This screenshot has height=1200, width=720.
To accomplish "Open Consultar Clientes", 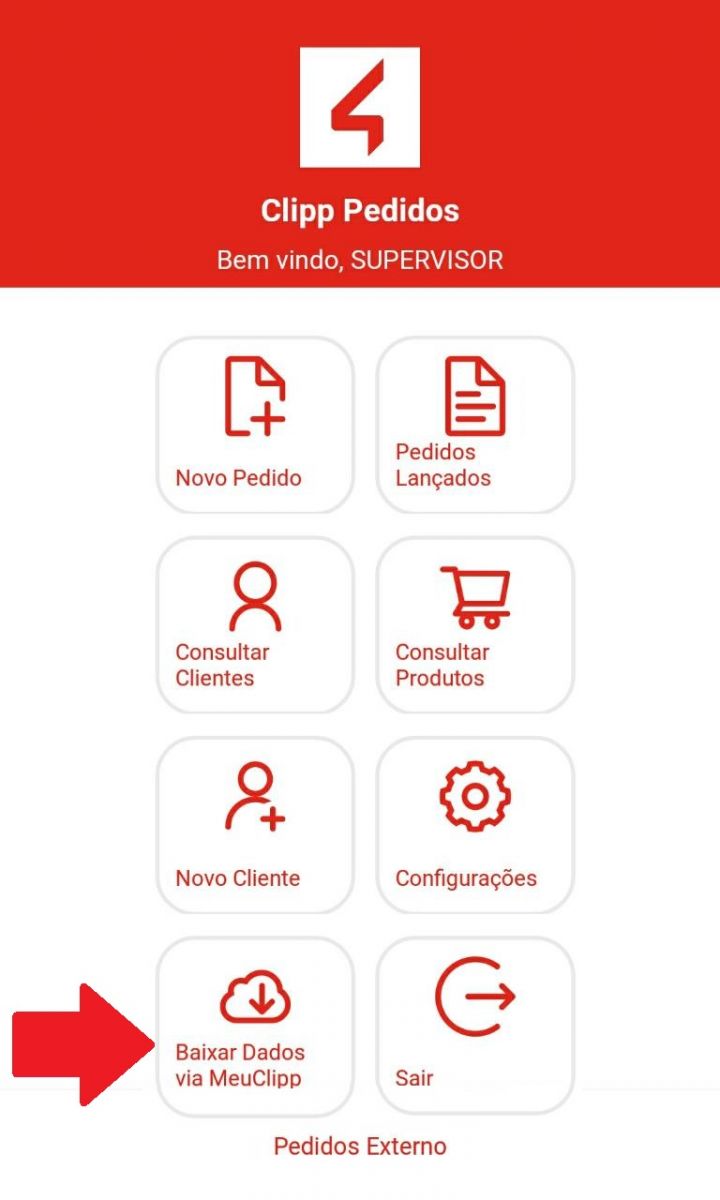I will [x=255, y=625].
